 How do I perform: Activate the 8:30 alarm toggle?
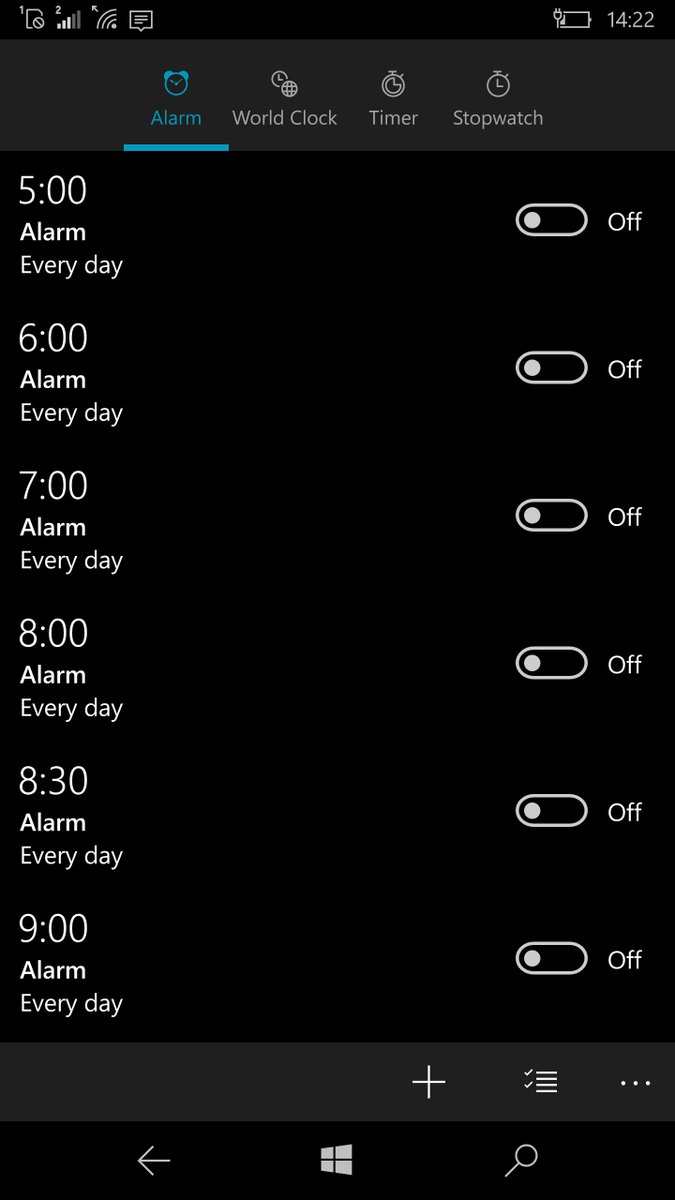click(x=551, y=811)
